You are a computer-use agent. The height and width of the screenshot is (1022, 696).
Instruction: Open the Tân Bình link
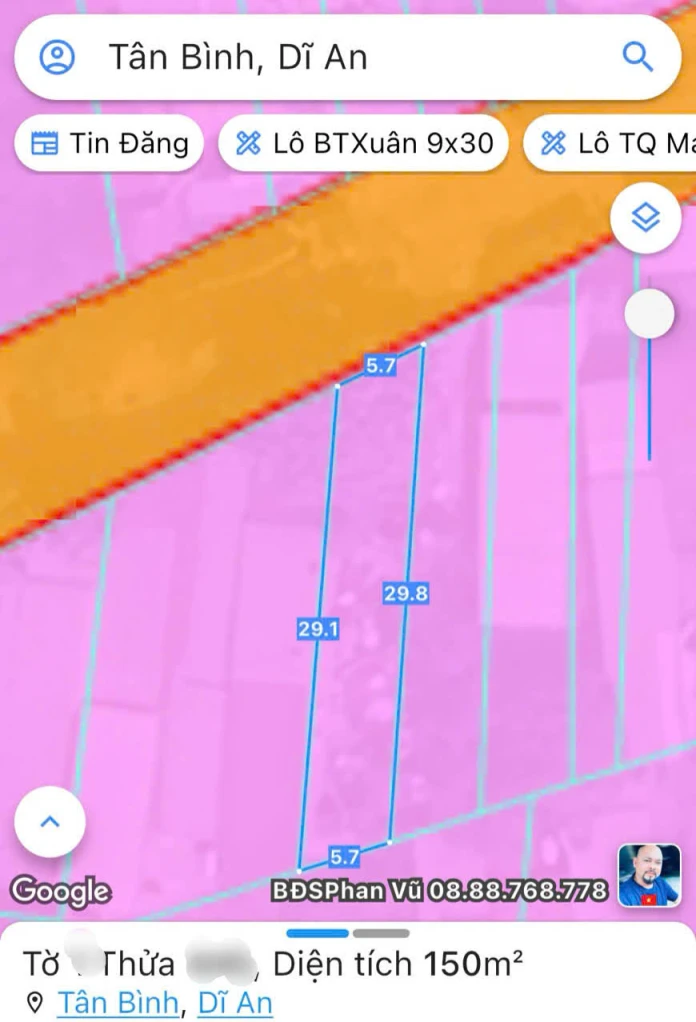119,1002
